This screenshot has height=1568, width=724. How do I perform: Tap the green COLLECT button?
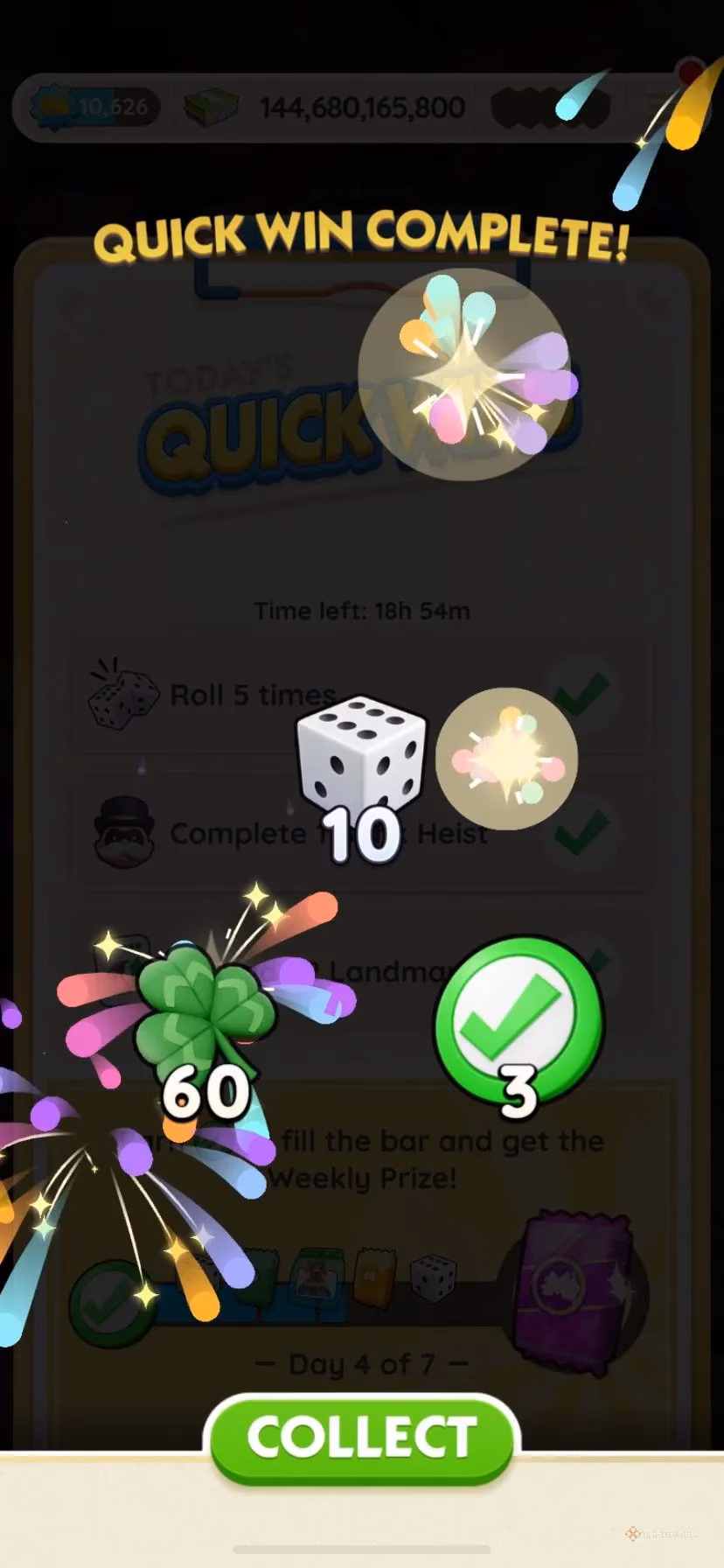coord(361,1439)
